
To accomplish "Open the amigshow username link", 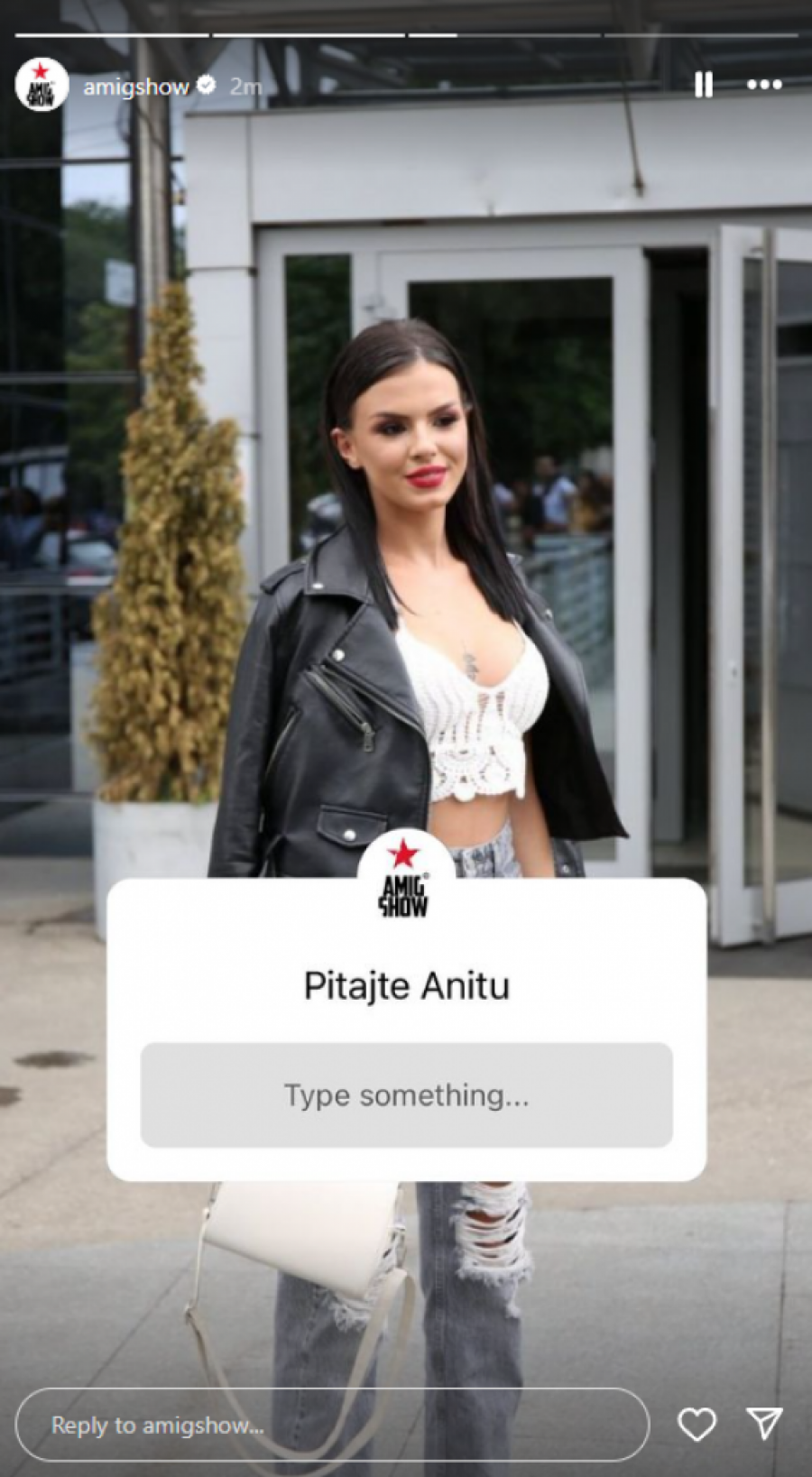I will point(136,87).
